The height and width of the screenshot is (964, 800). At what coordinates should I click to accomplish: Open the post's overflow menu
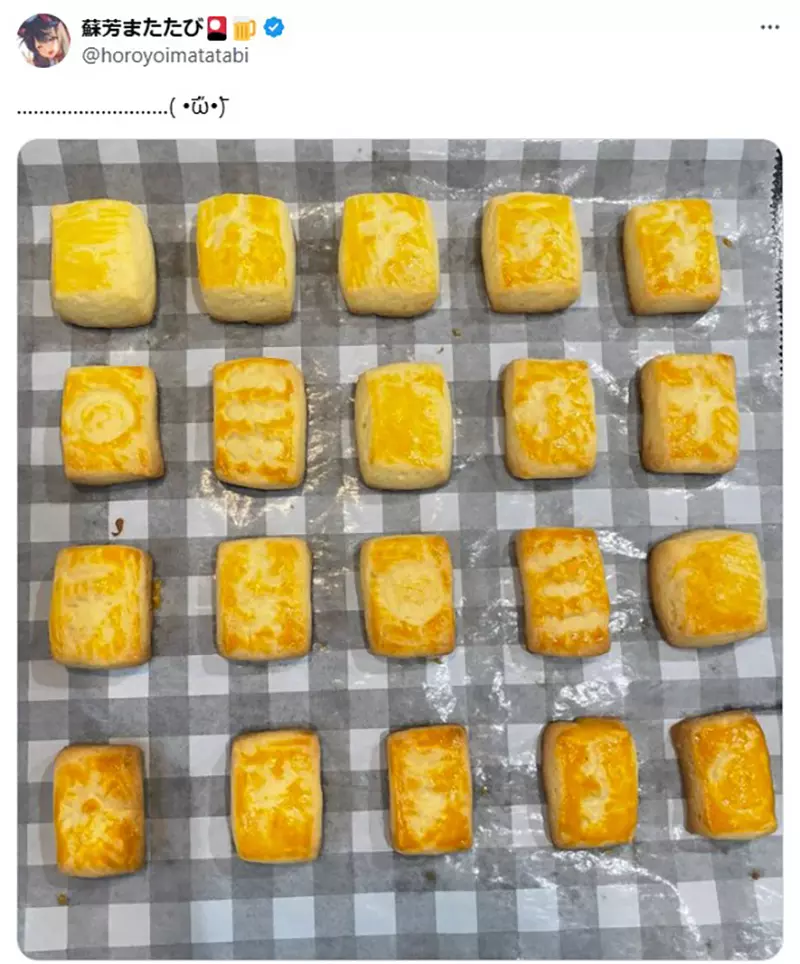pos(768,27)
